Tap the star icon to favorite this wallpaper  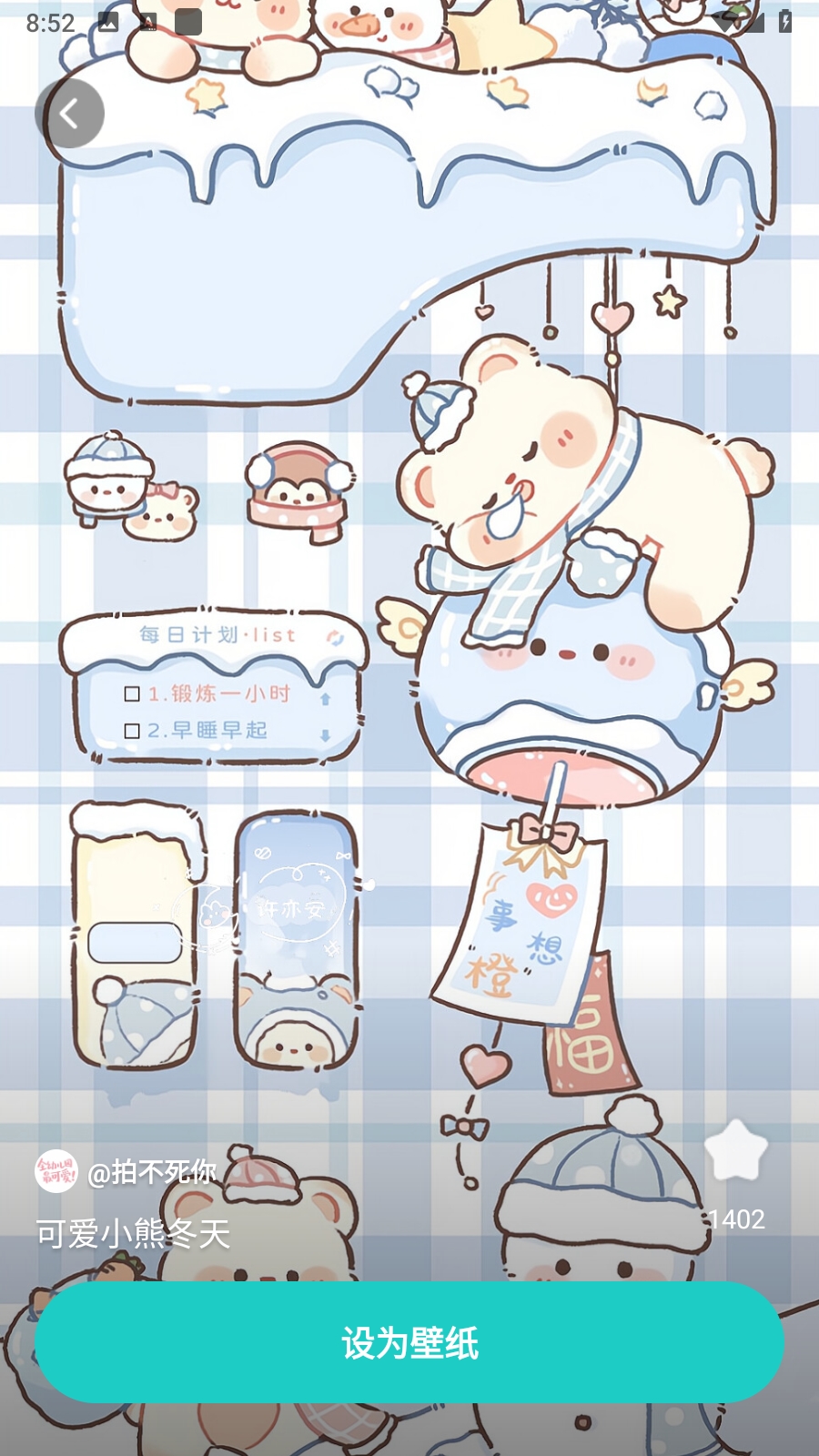736,1151
